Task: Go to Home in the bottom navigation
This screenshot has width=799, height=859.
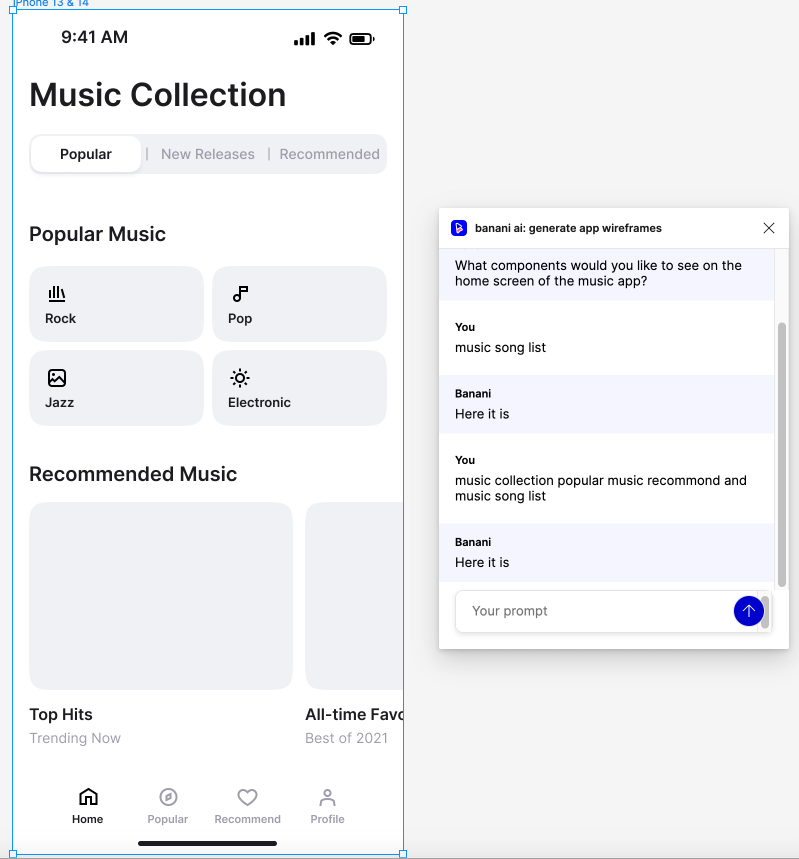Action: 88,805
